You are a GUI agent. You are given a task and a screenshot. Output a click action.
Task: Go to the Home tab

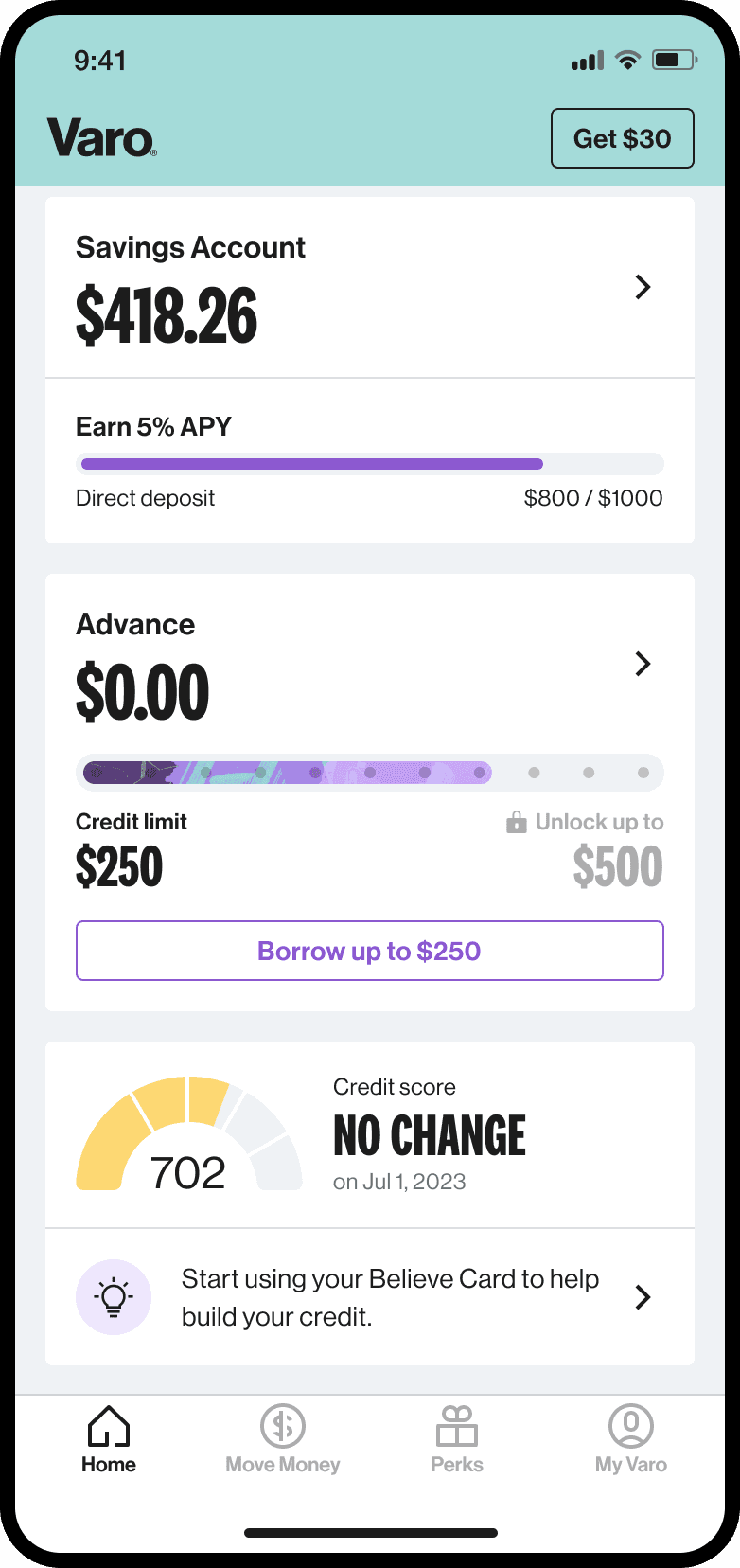(109, 1439)
